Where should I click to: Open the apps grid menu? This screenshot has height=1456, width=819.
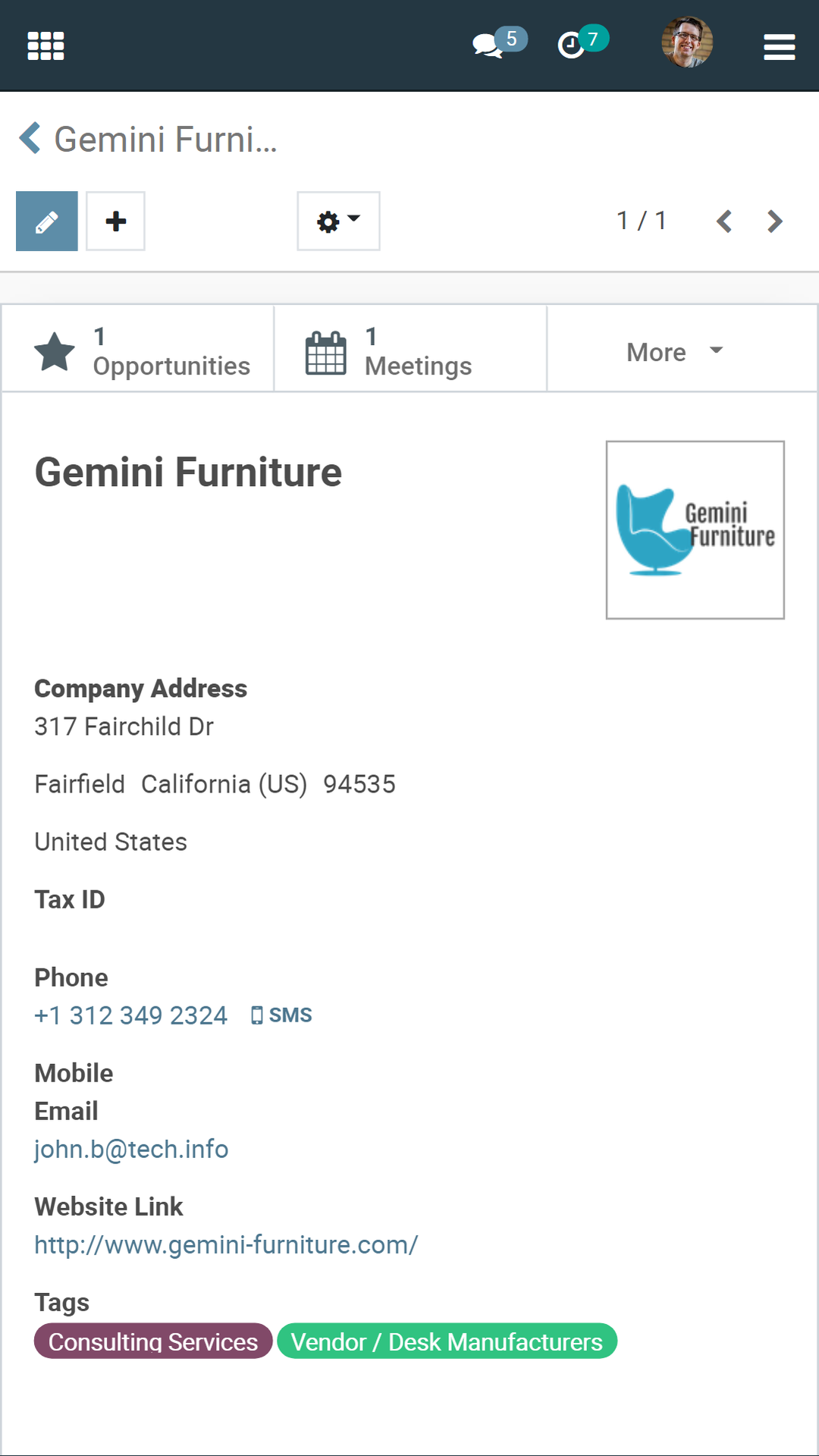click(x=45, y=45)
